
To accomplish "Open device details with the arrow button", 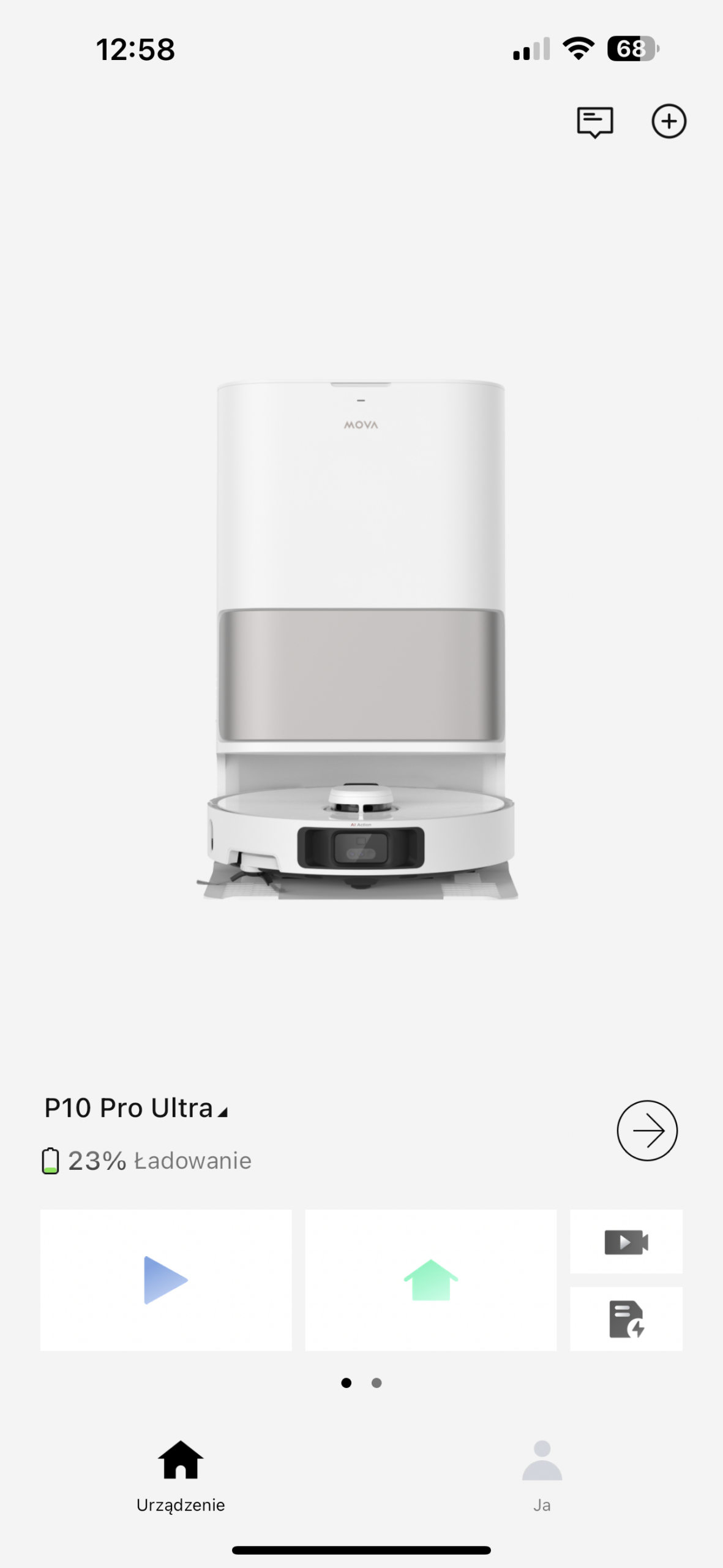I will 646,1130.
